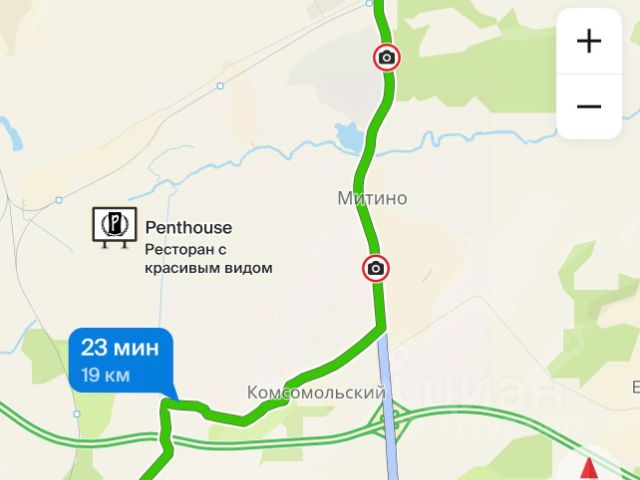Zoom out of the map
The width and height of the screenshot is (640, 480).
point(589,106)
